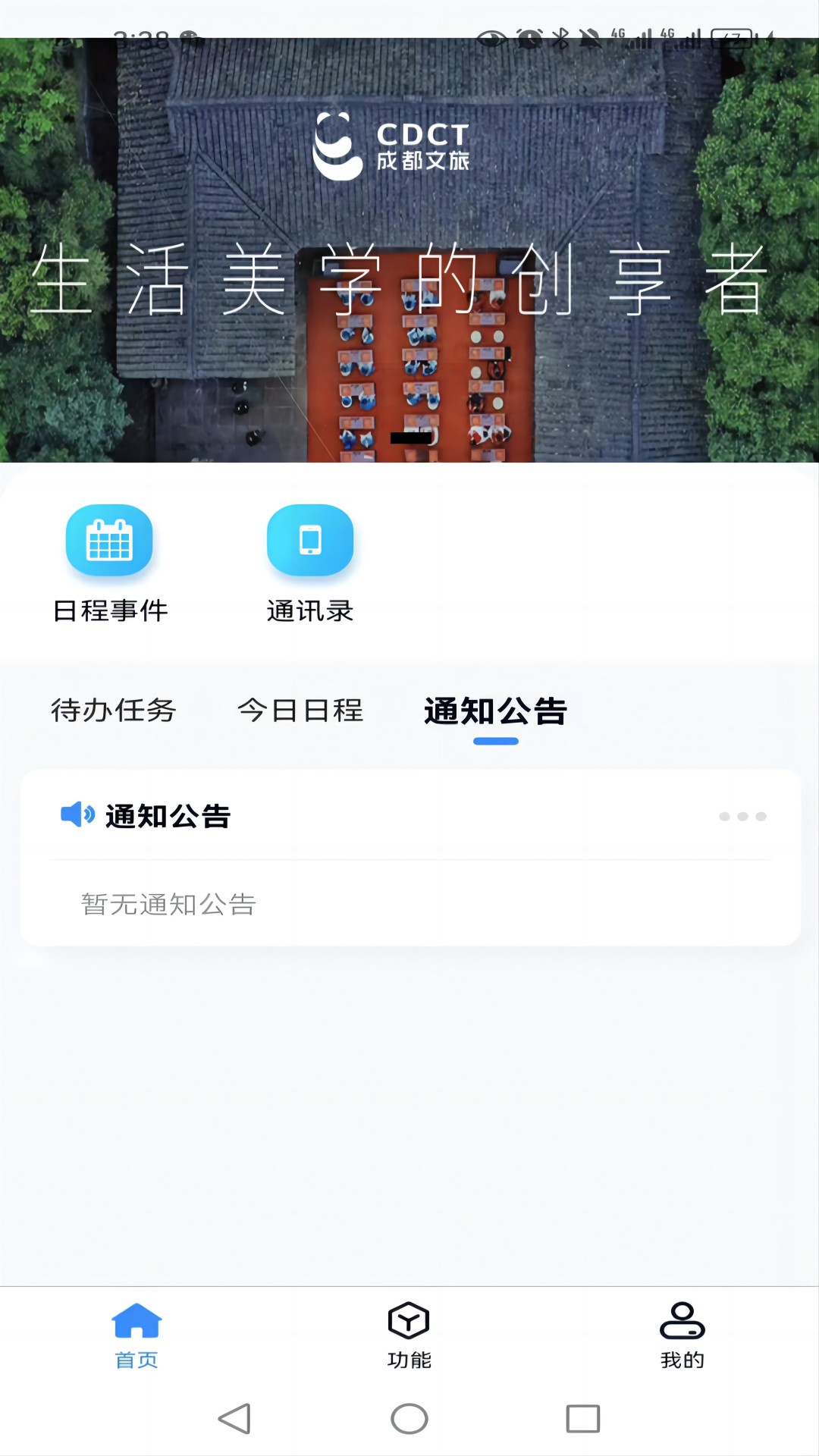Open the three-dot menu on the notice card

pyautogui.click(x=745, y=817)
